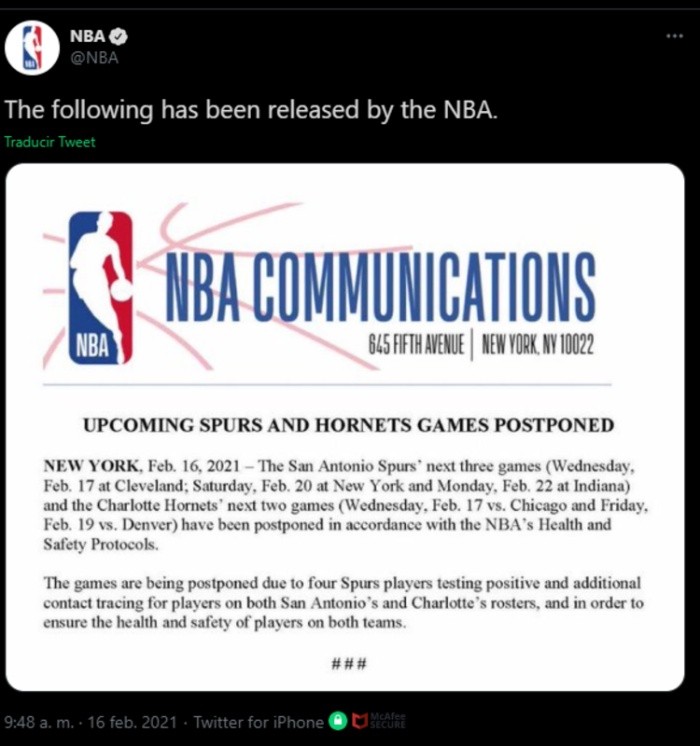Open the tweet's overflow menu
Image resolution: width=700 pixels, height=746 pixels.
tap(674, 35)
